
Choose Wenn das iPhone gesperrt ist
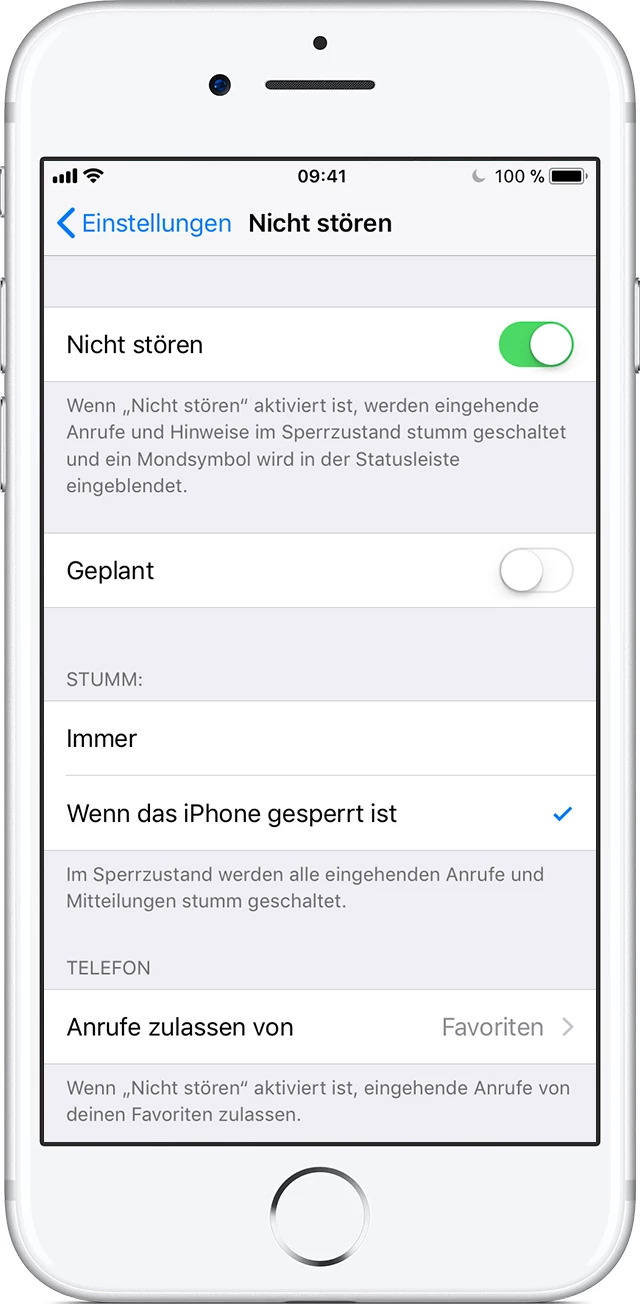click(x=320, y=814)
